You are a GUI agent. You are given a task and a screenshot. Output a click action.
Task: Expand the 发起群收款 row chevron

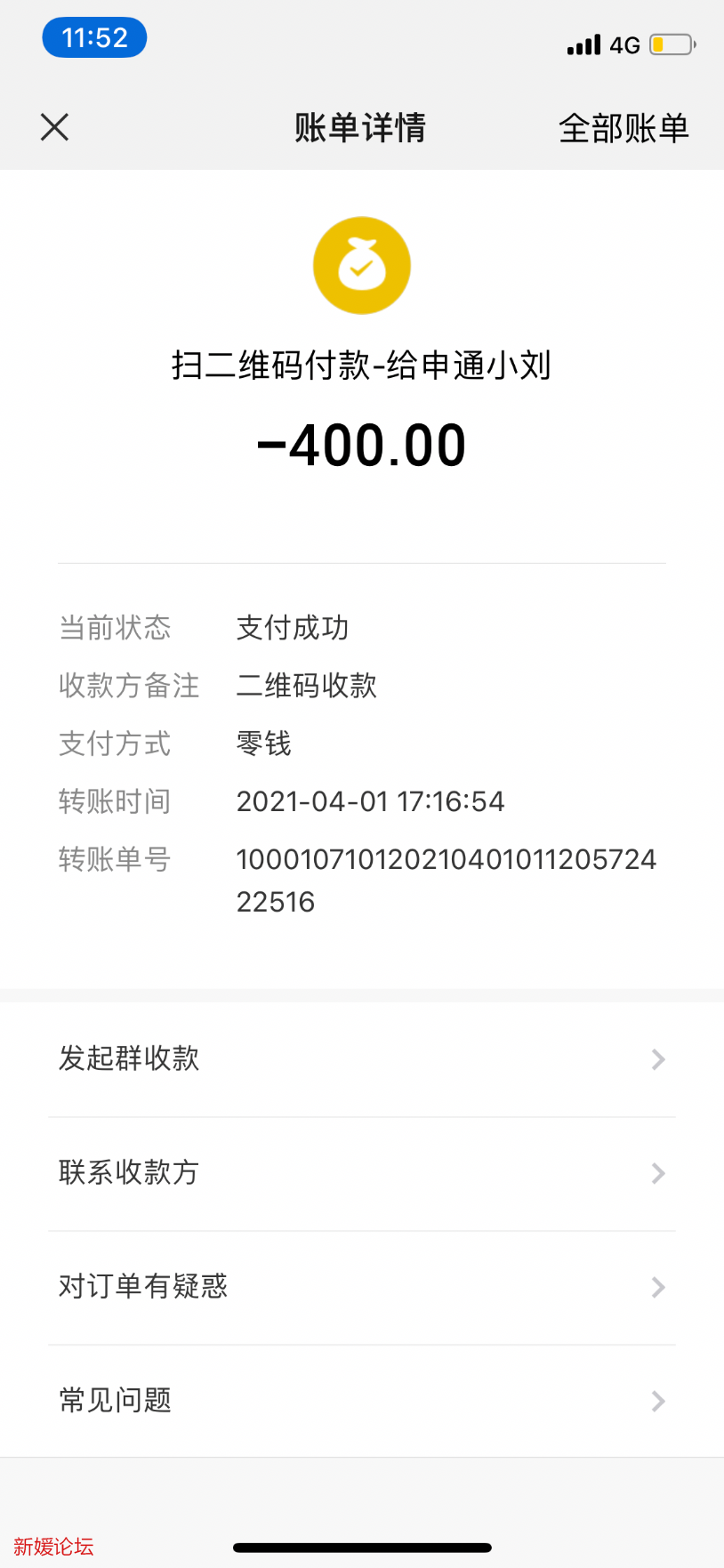point(657,1059)
